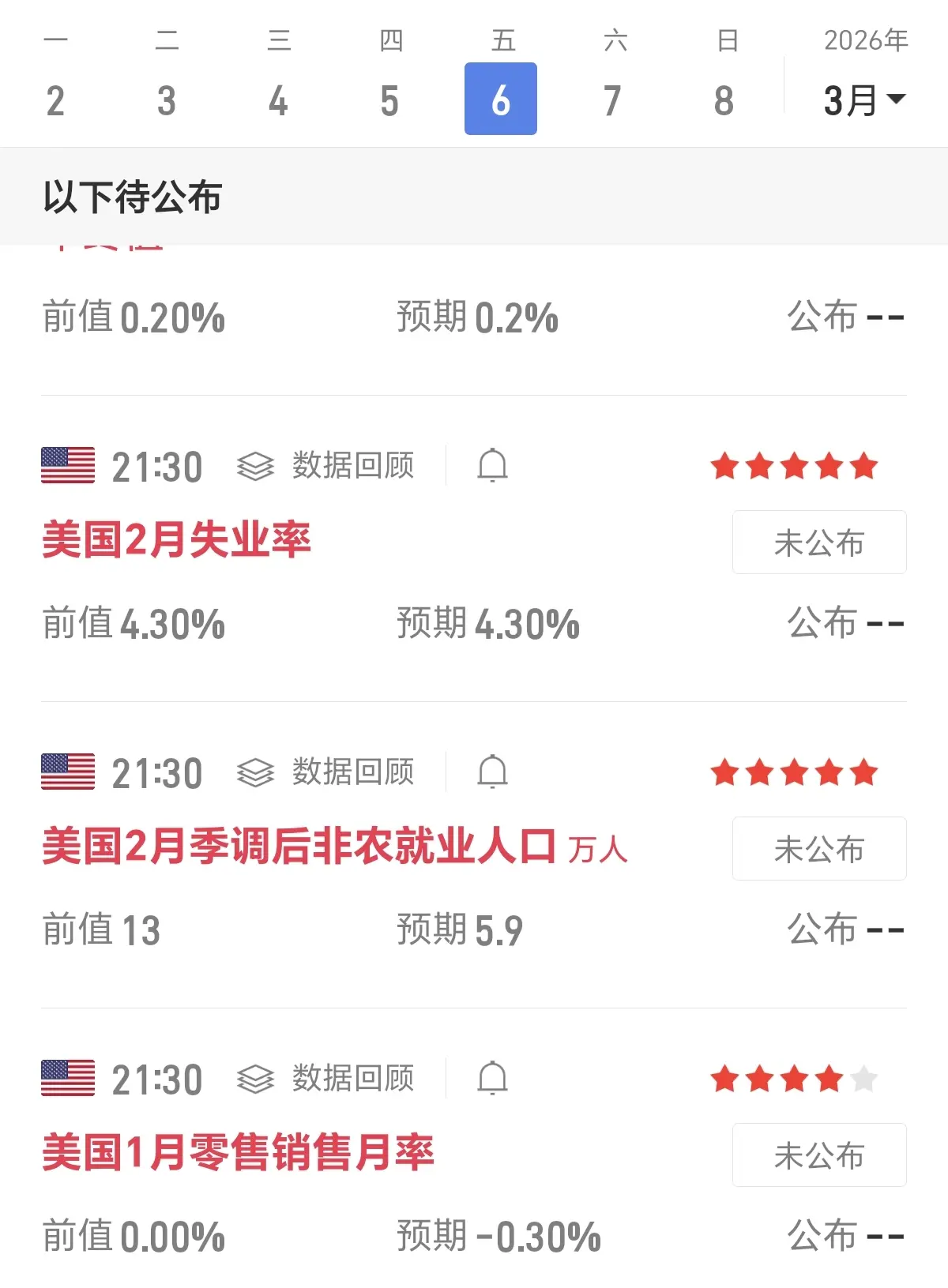Image resolution: width=948 pixels, height=1288 pixels.
Task: Go to Thursday the 5th
Action: [x=389, y=100]
